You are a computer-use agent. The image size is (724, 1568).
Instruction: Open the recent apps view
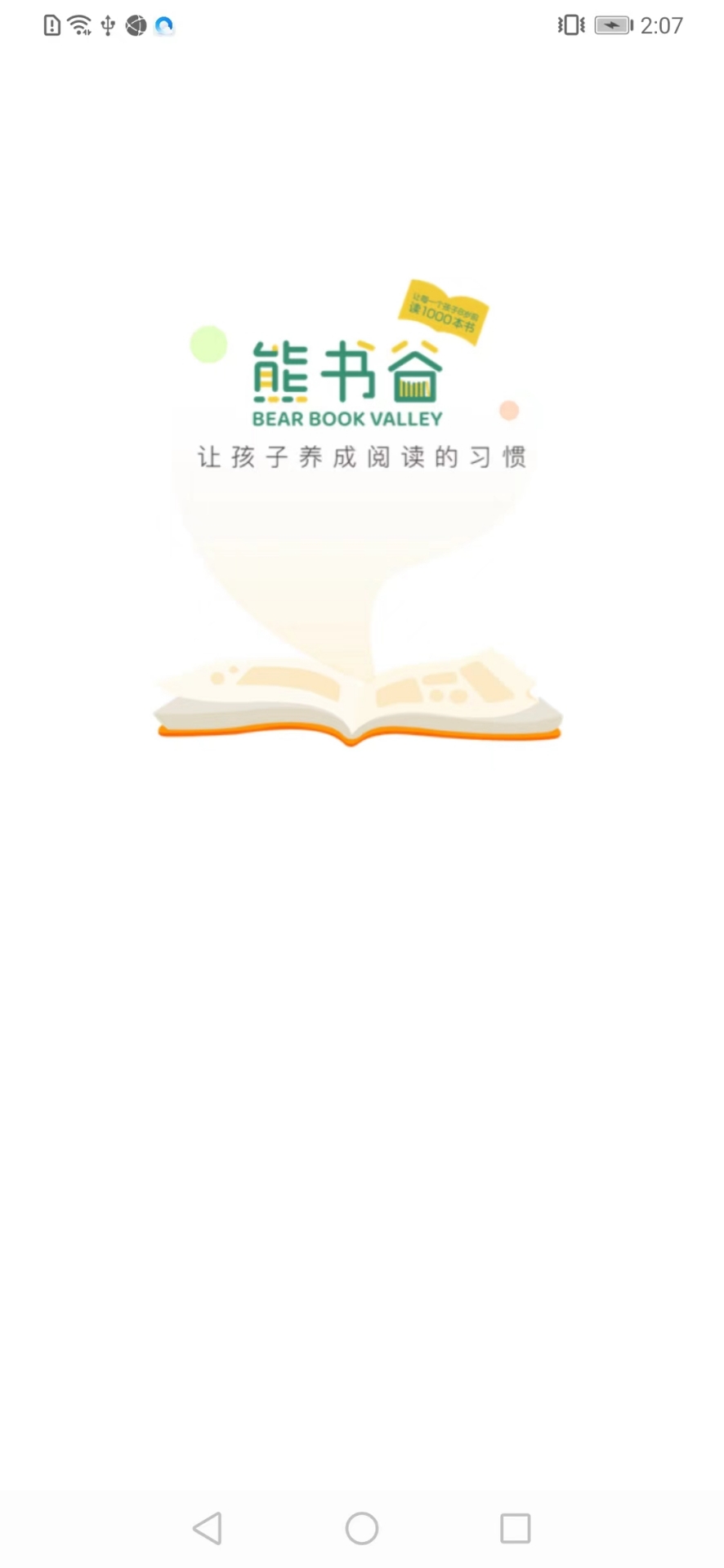515,1528
